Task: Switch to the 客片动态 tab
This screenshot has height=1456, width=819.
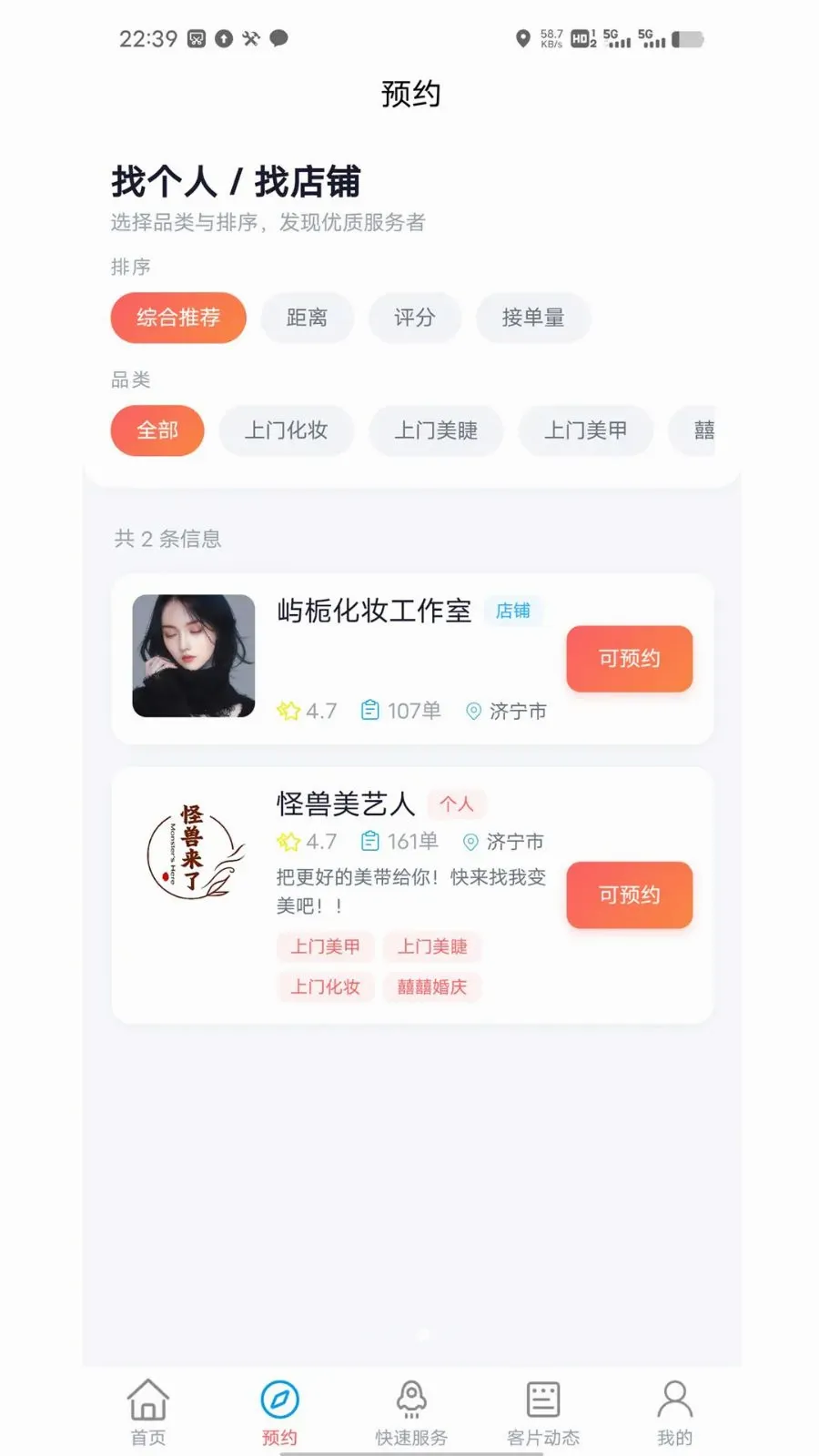Action: click(x=543, y=1412)
